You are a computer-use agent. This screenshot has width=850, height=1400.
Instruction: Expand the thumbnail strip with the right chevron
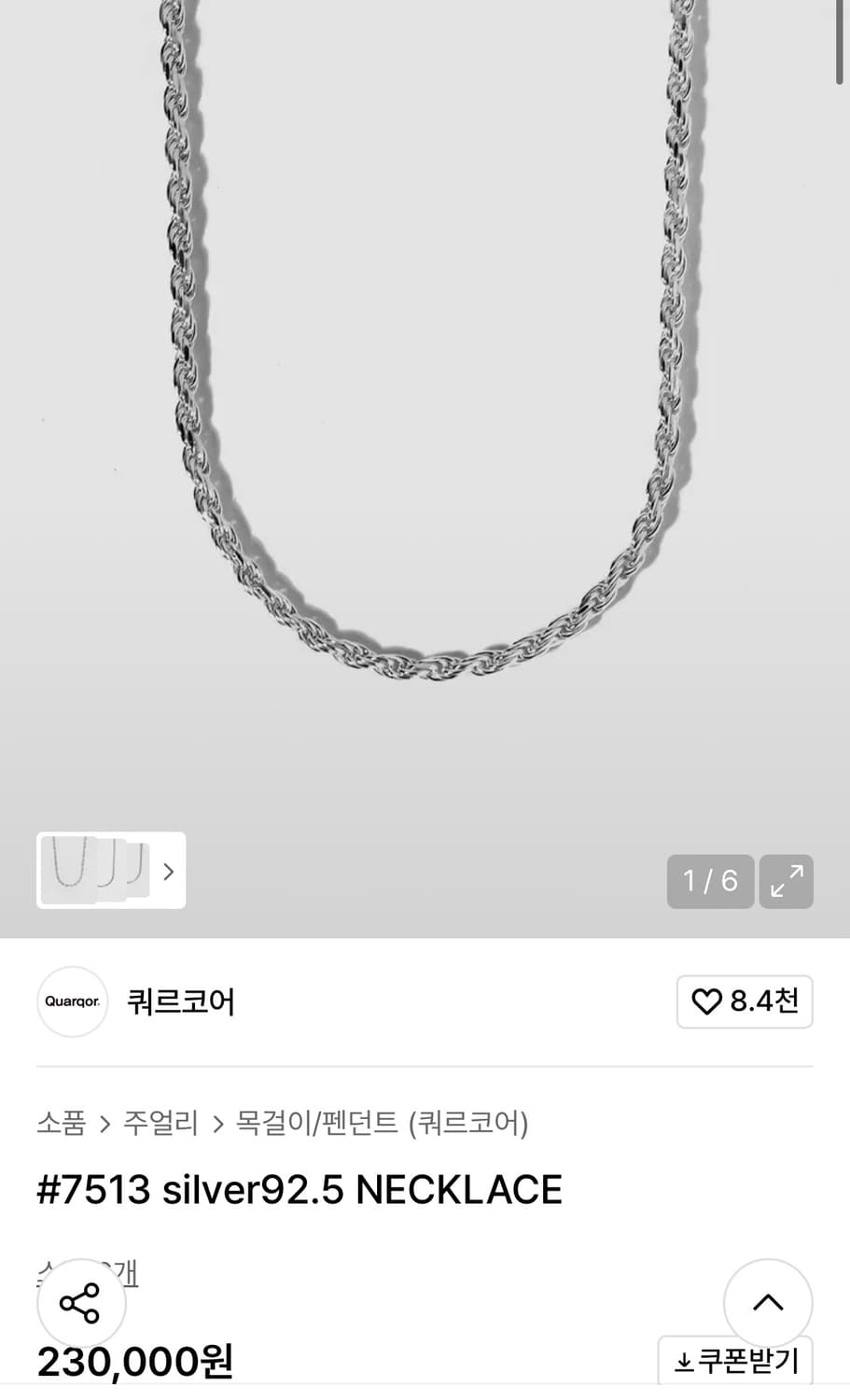169,871
